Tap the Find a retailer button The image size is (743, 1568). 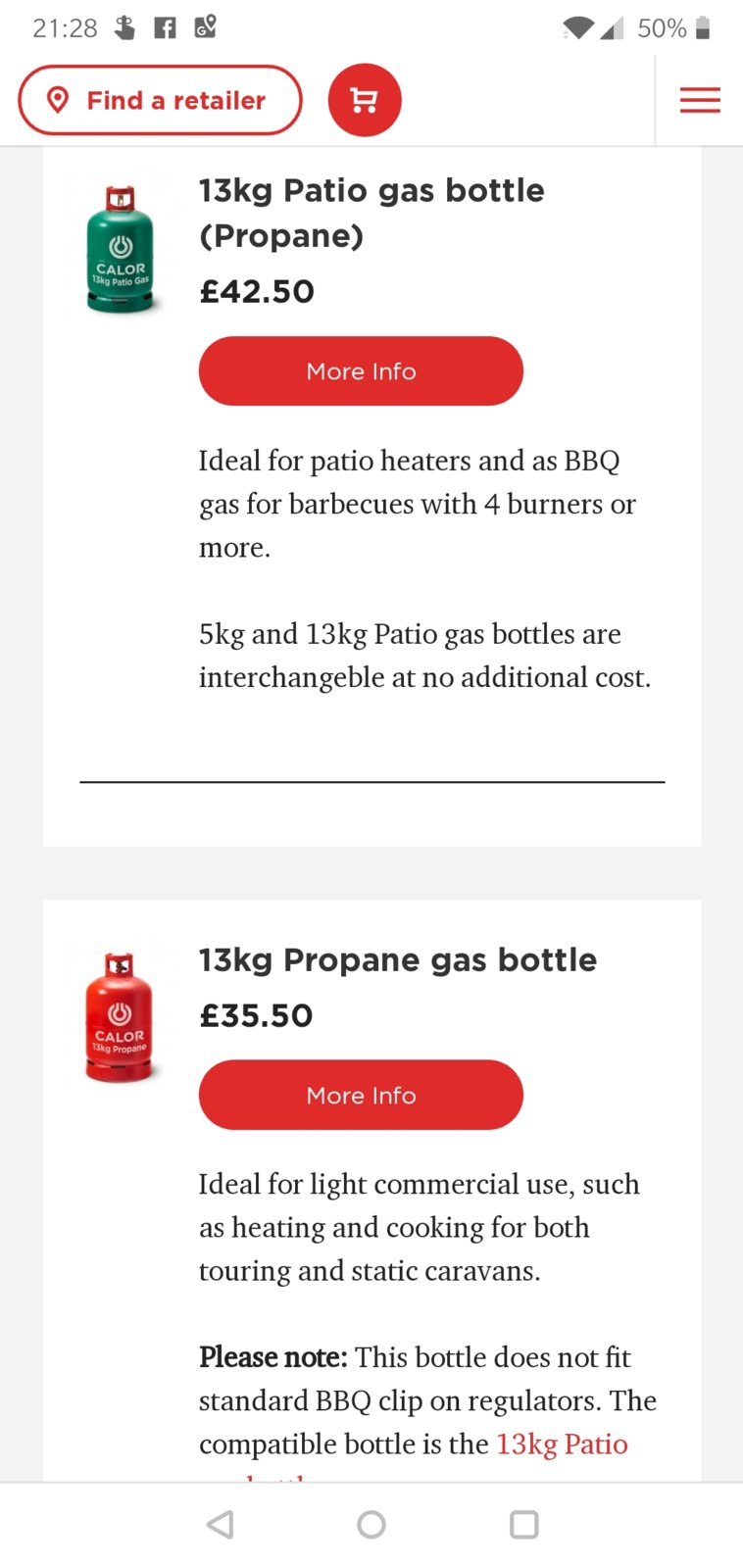tap(160, 100)
